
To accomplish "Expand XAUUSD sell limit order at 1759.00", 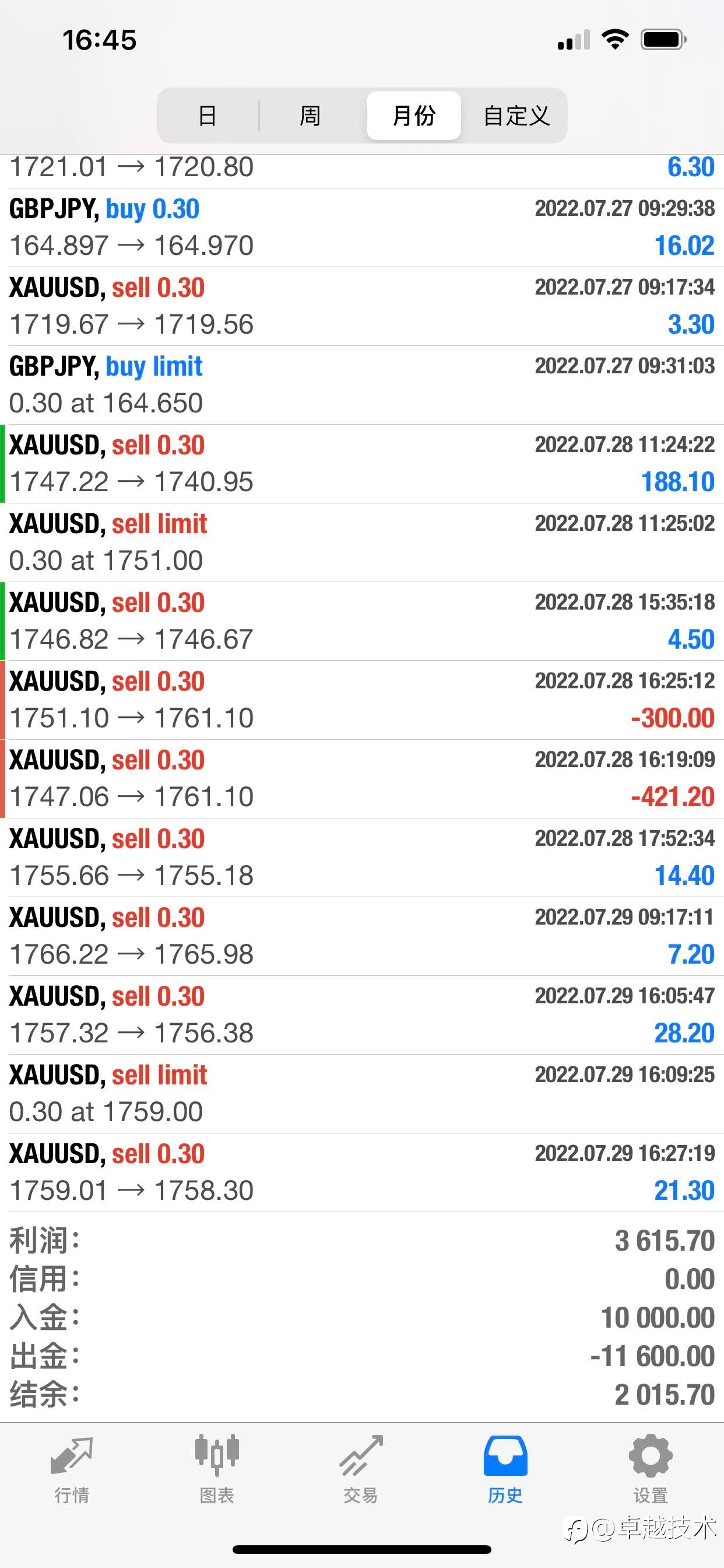I will pos(362,1094).
